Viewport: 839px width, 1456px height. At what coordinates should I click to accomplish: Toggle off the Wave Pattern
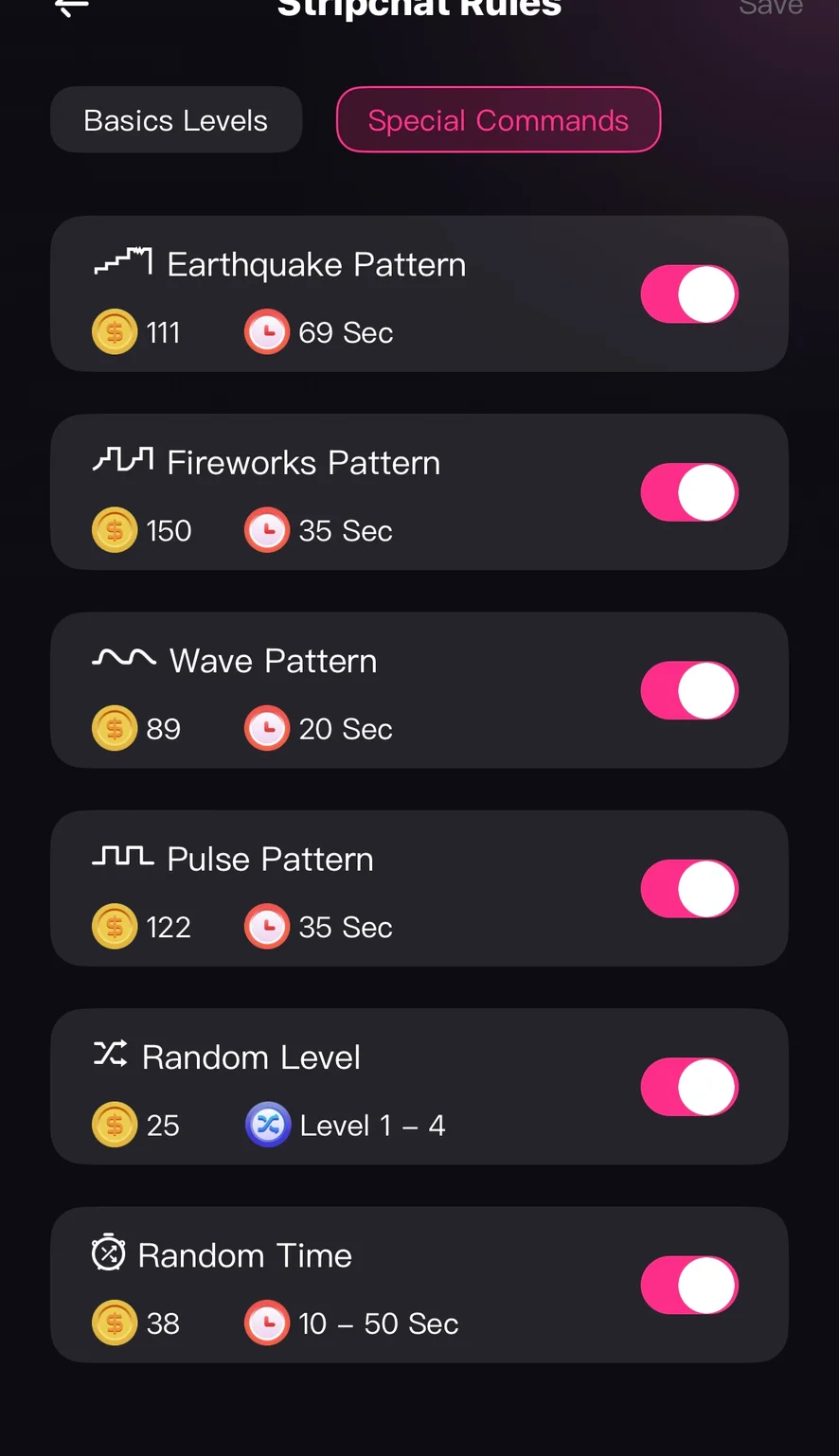[x=689, y=691]
